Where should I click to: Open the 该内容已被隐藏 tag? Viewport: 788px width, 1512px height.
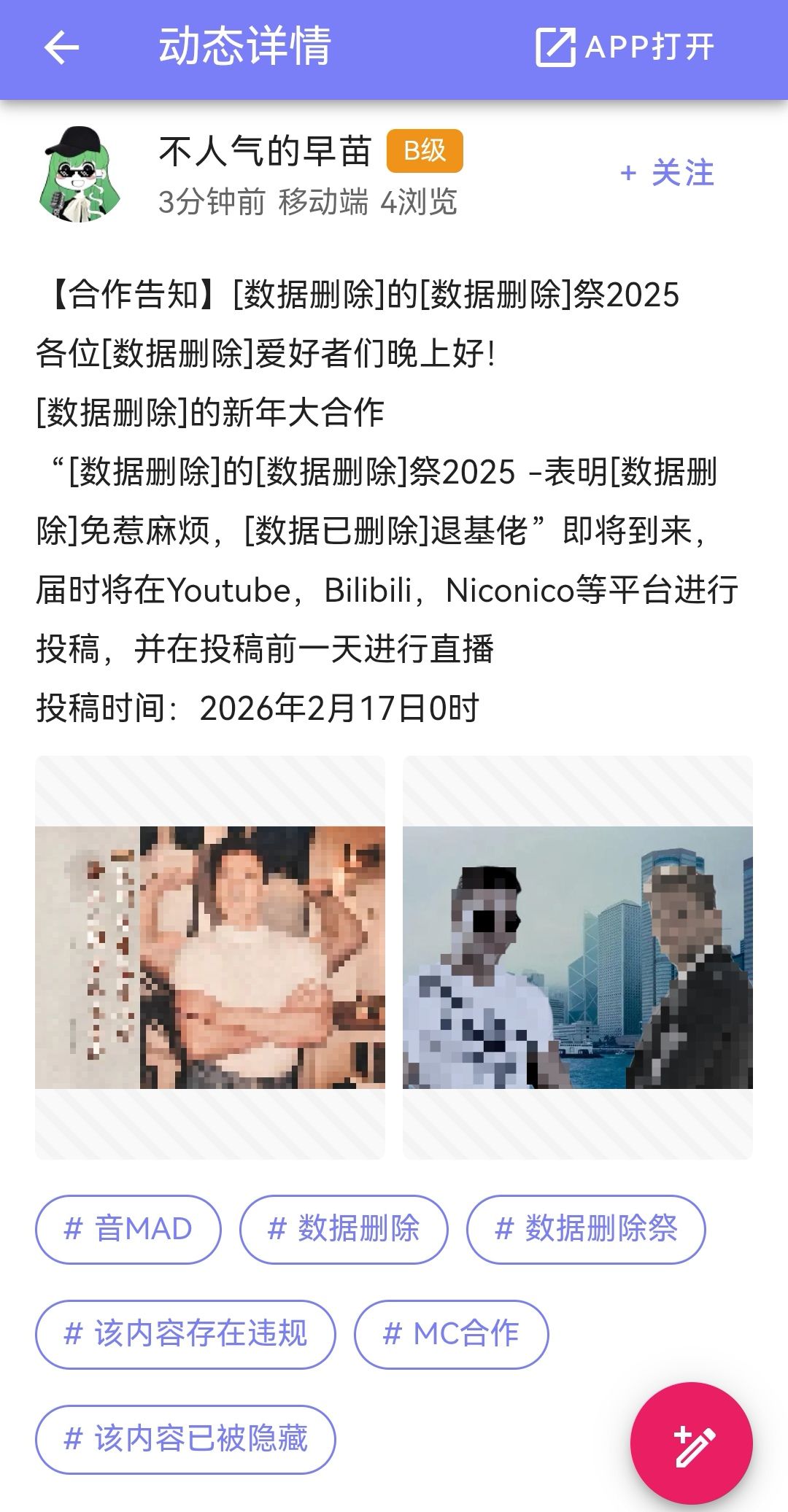coord(185,1439)
